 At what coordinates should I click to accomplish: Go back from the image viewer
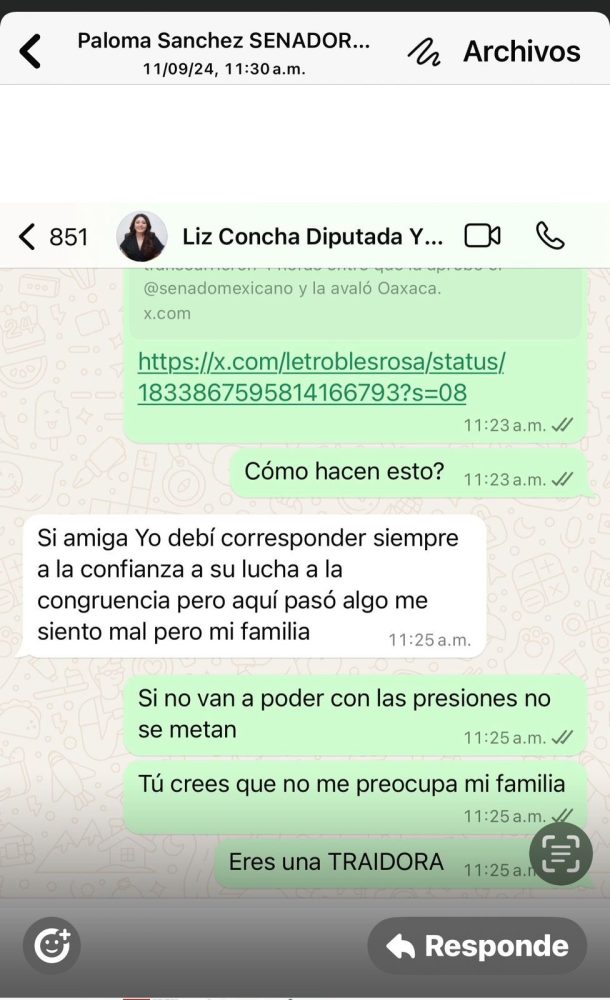click(31, 51)
